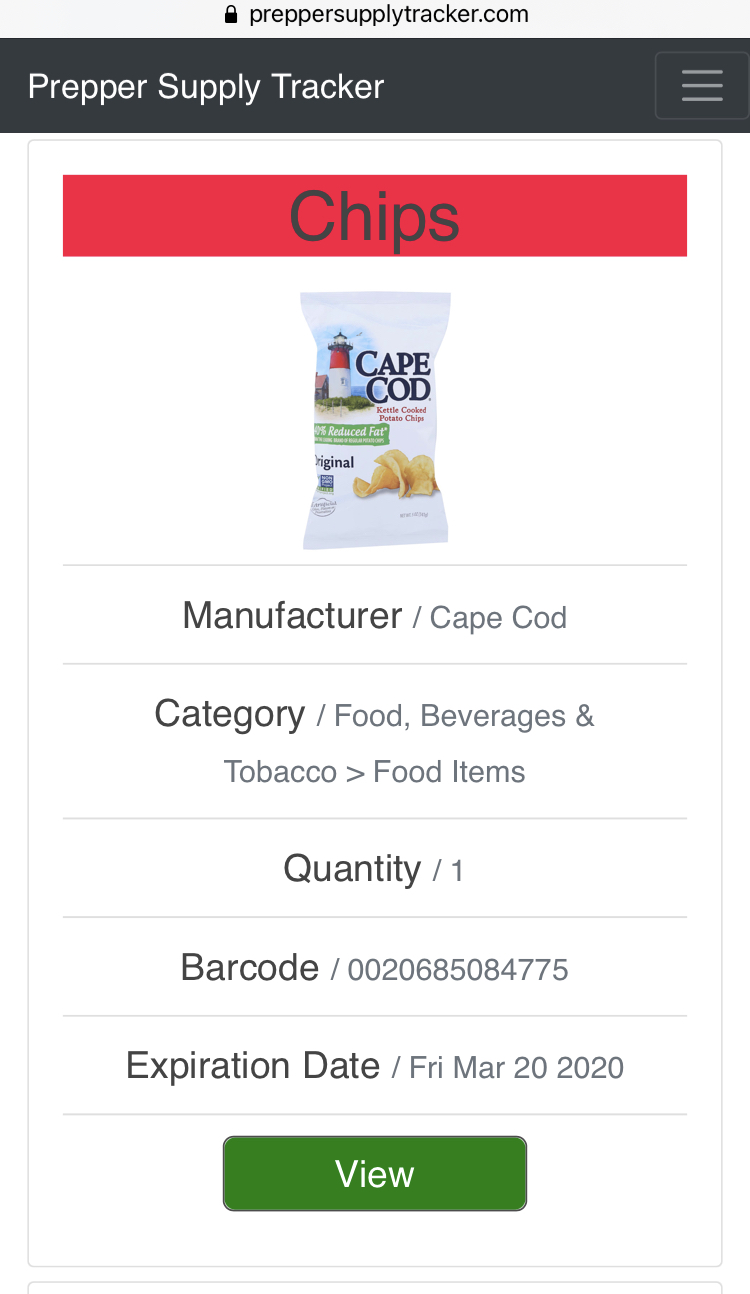Viewport: 750px width, 1294px height.
Task: Click the red Chips header banner
Action: pyautogui.click(x=375, y=215)
